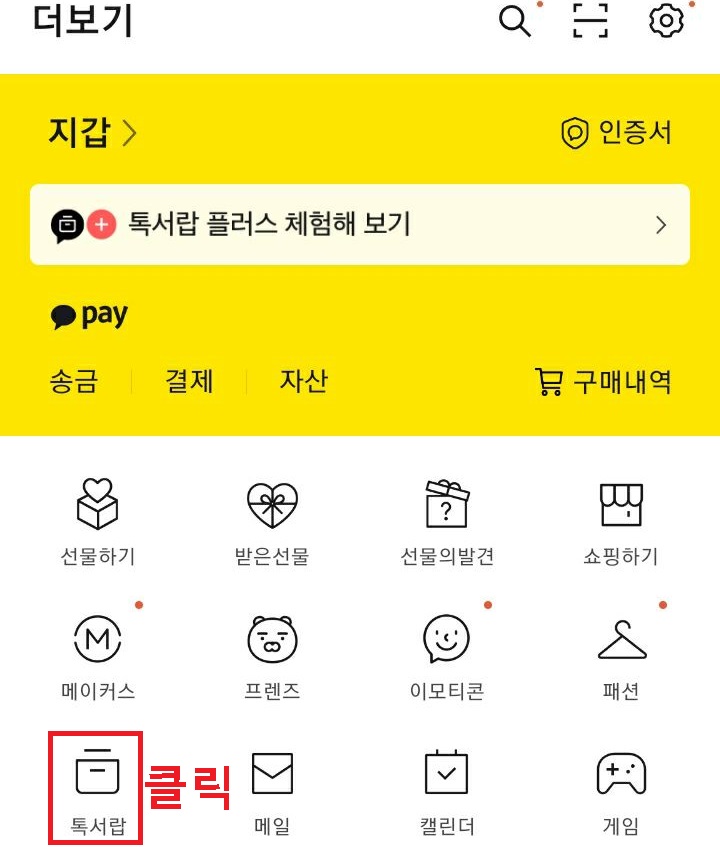
Task: Open the 받은선물 received gifts icon
Action: pyautogui.click(x=271, y=508)
